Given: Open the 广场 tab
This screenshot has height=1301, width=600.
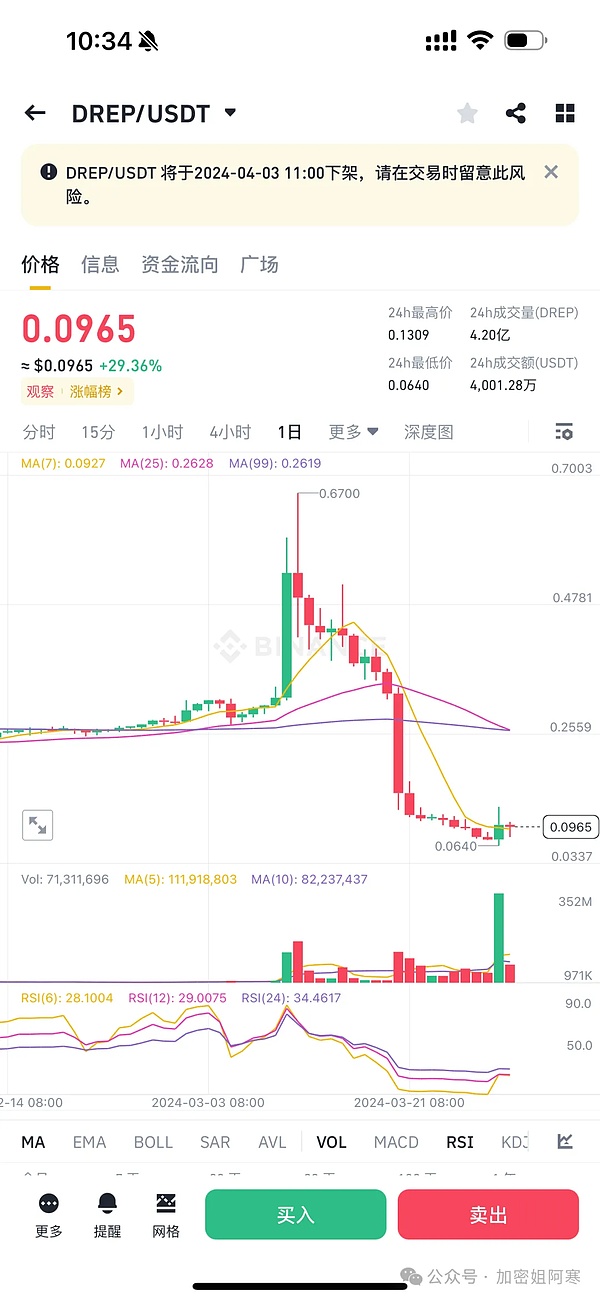Looking at the screenshot, I should point(259,265).
